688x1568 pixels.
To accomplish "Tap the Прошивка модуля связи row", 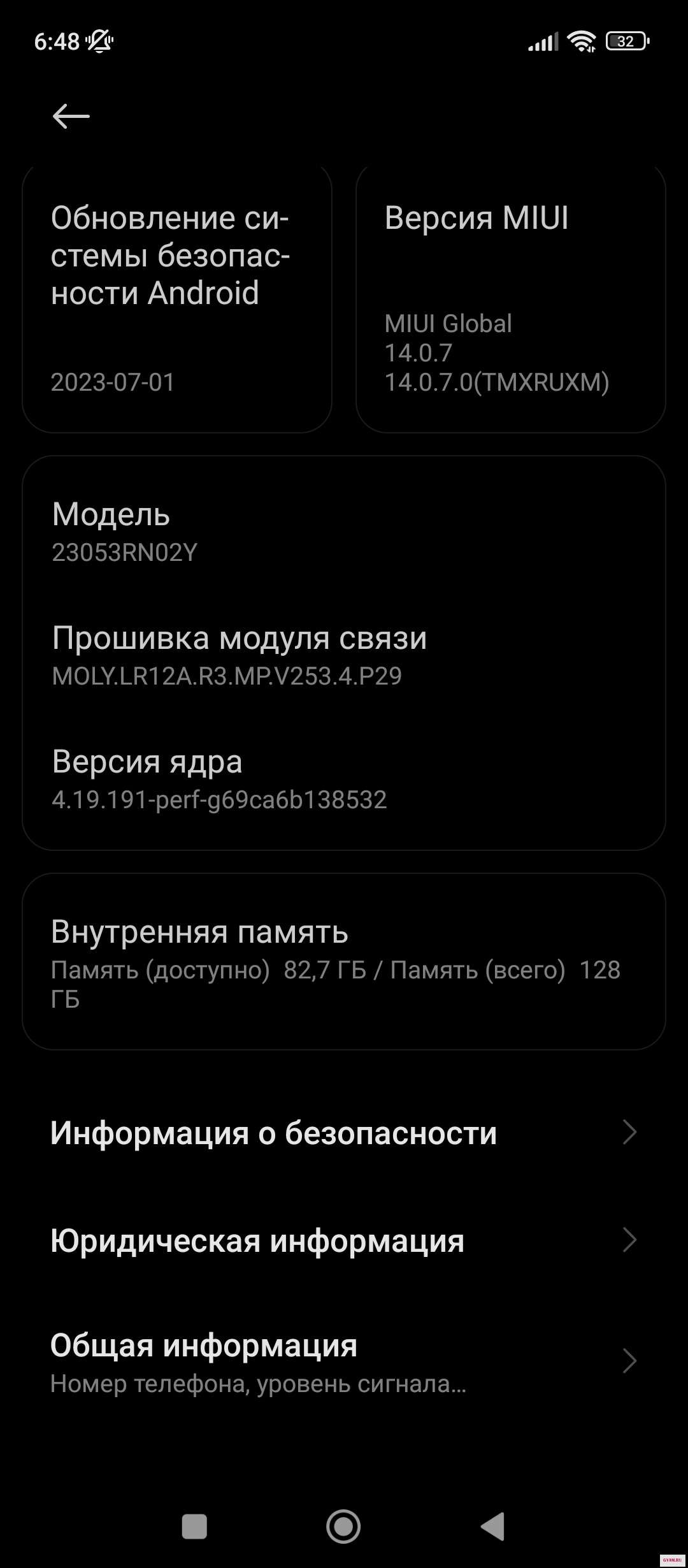I will (344, 655).
